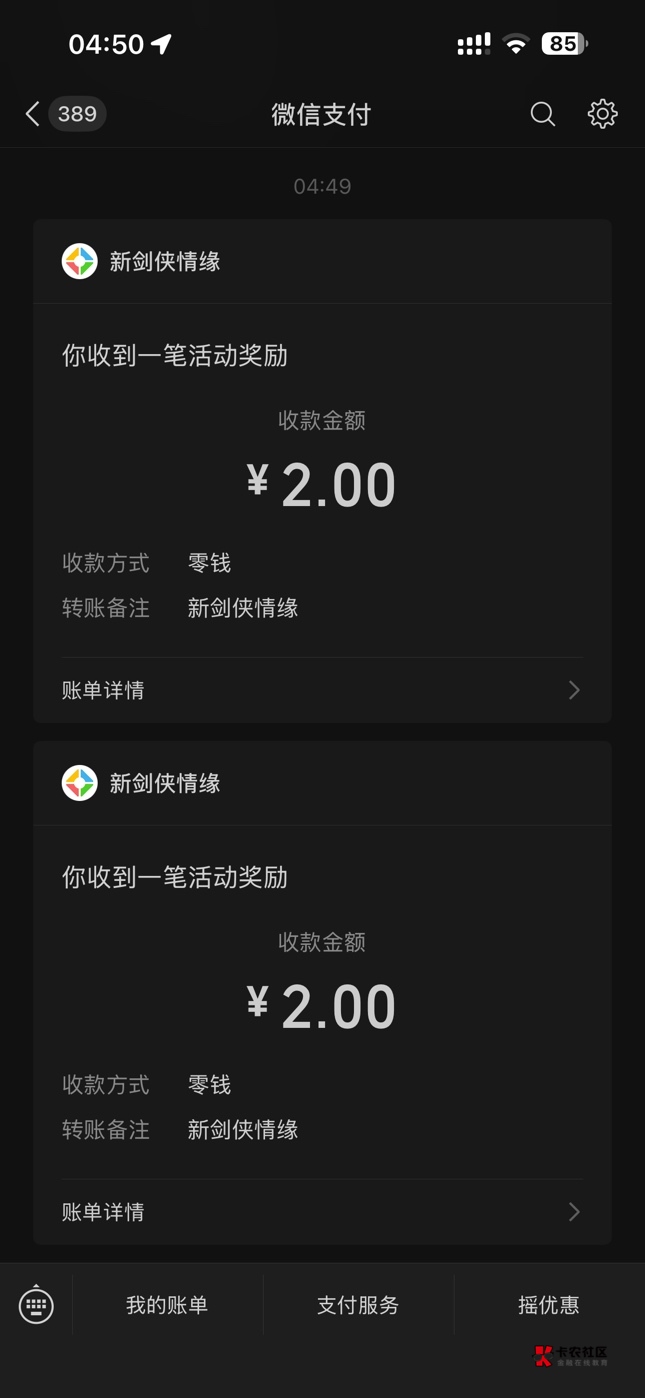Image resolution: width=645 pixels, height=1398 pixels.
Task: Open search in 微信支付
Action: 542,114
